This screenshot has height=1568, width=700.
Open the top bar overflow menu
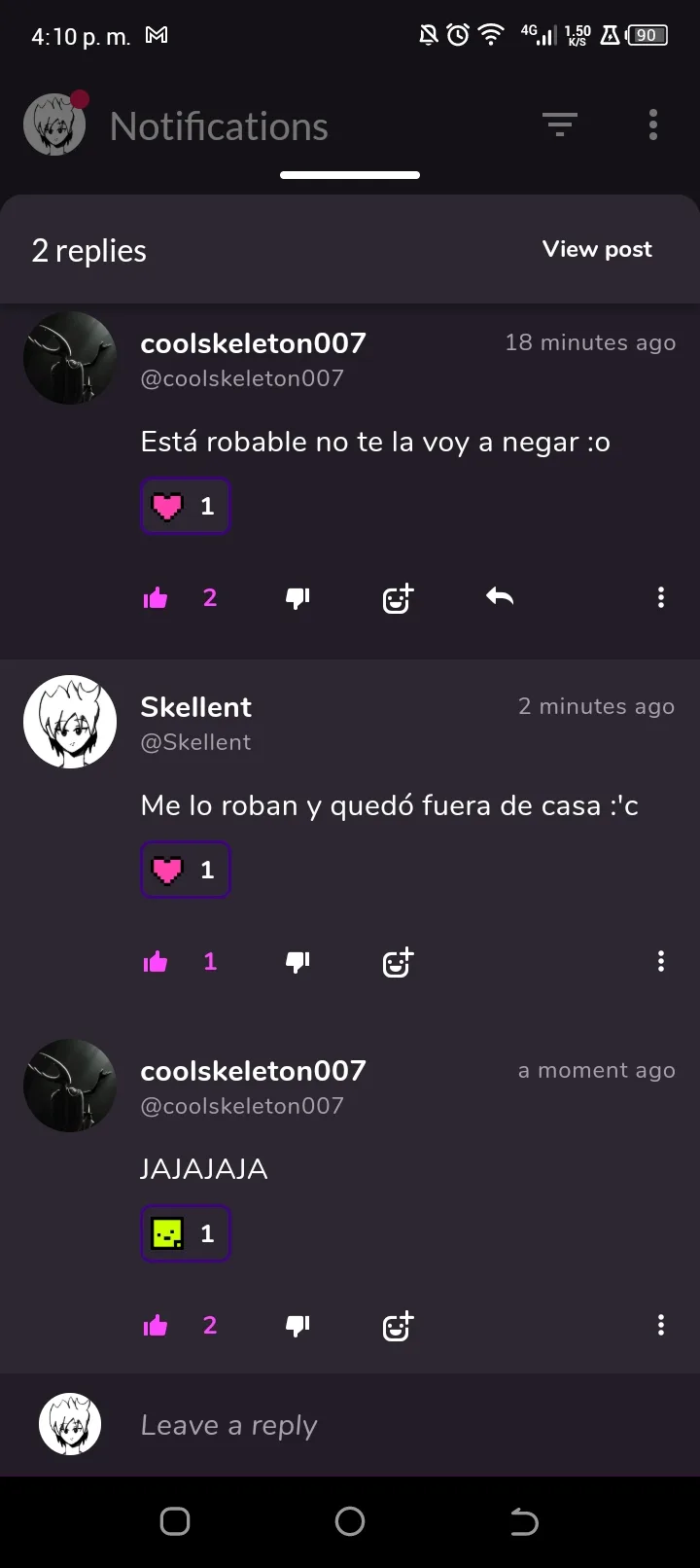pos(653,125)
